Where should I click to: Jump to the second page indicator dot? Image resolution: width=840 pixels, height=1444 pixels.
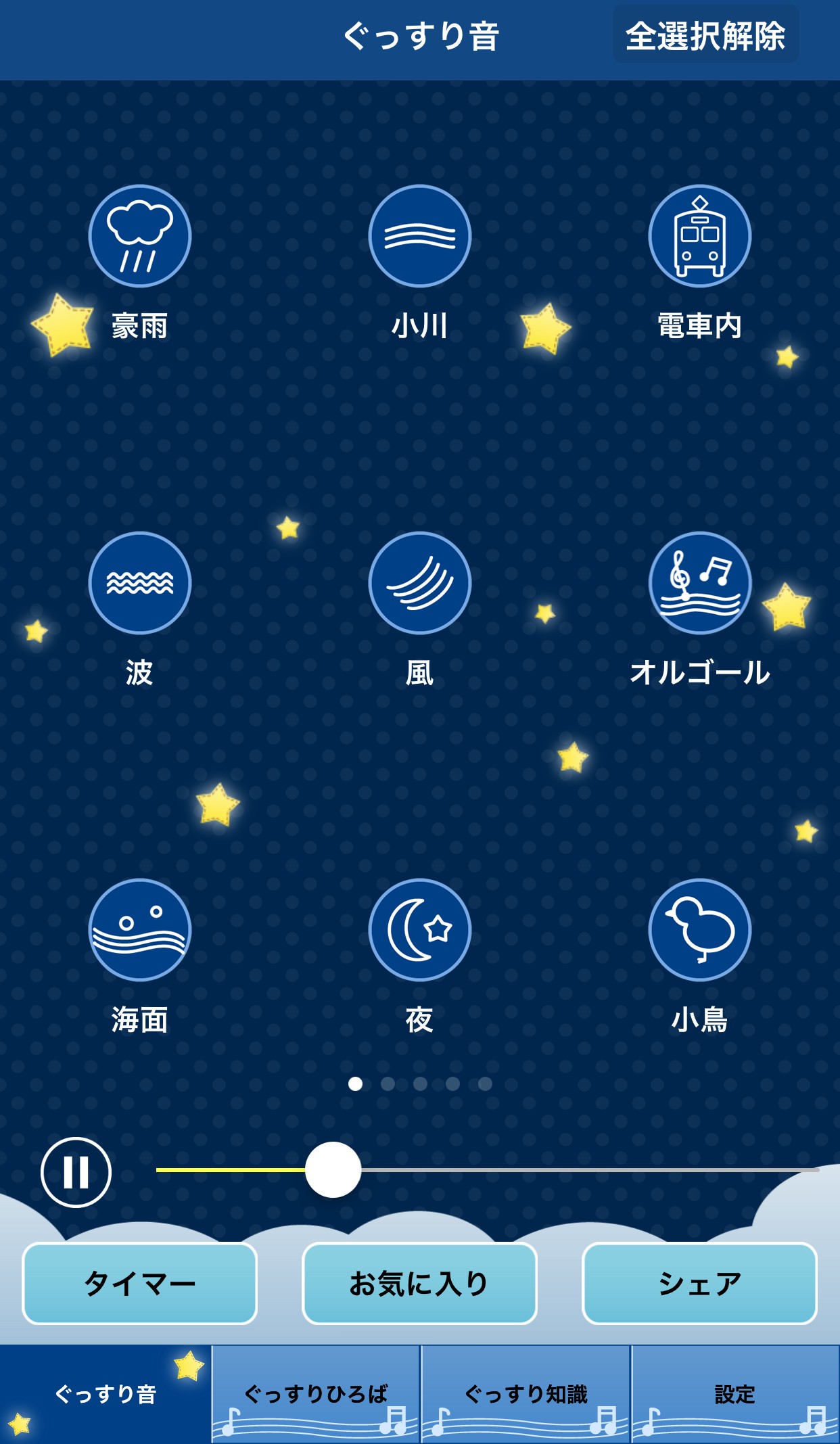(388, 1084)
